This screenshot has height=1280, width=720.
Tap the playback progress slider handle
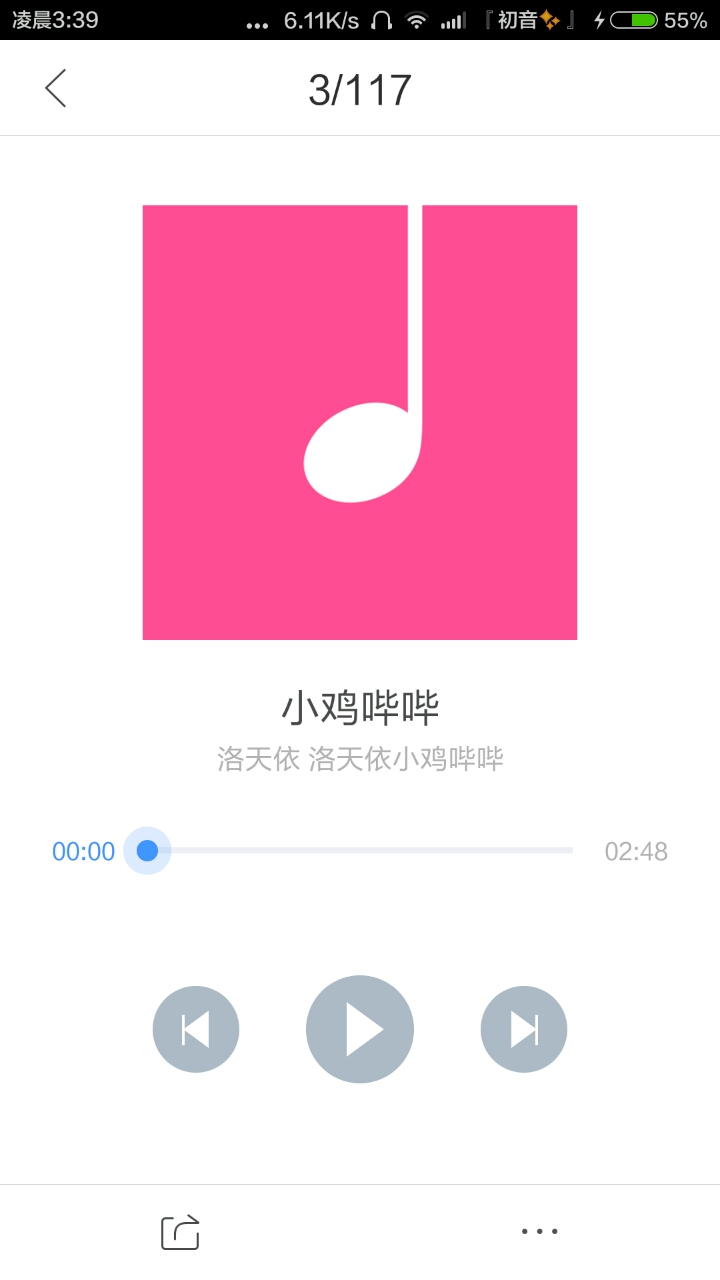click(148, 851)
